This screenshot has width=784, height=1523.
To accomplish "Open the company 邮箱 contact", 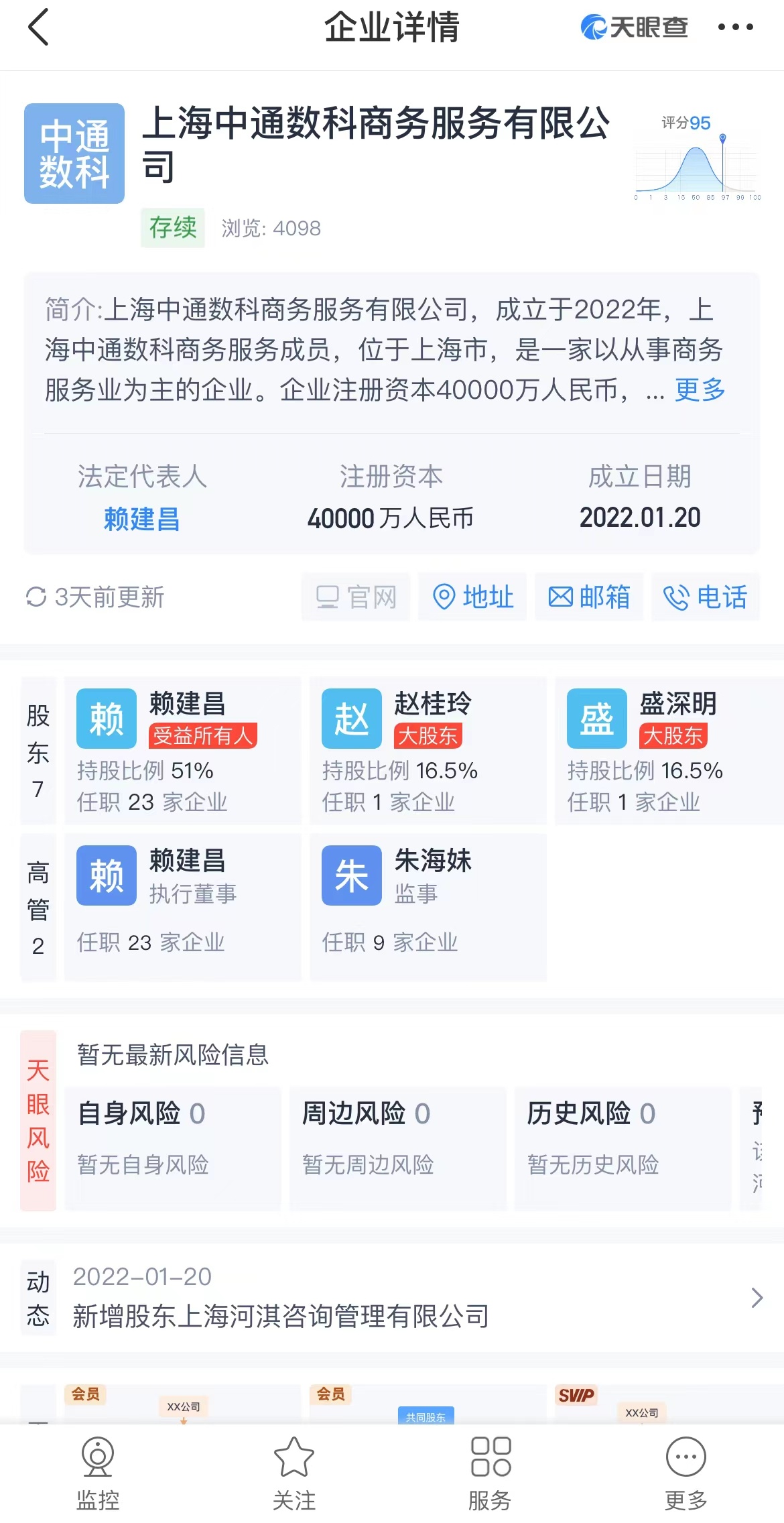I will [588, 597].
